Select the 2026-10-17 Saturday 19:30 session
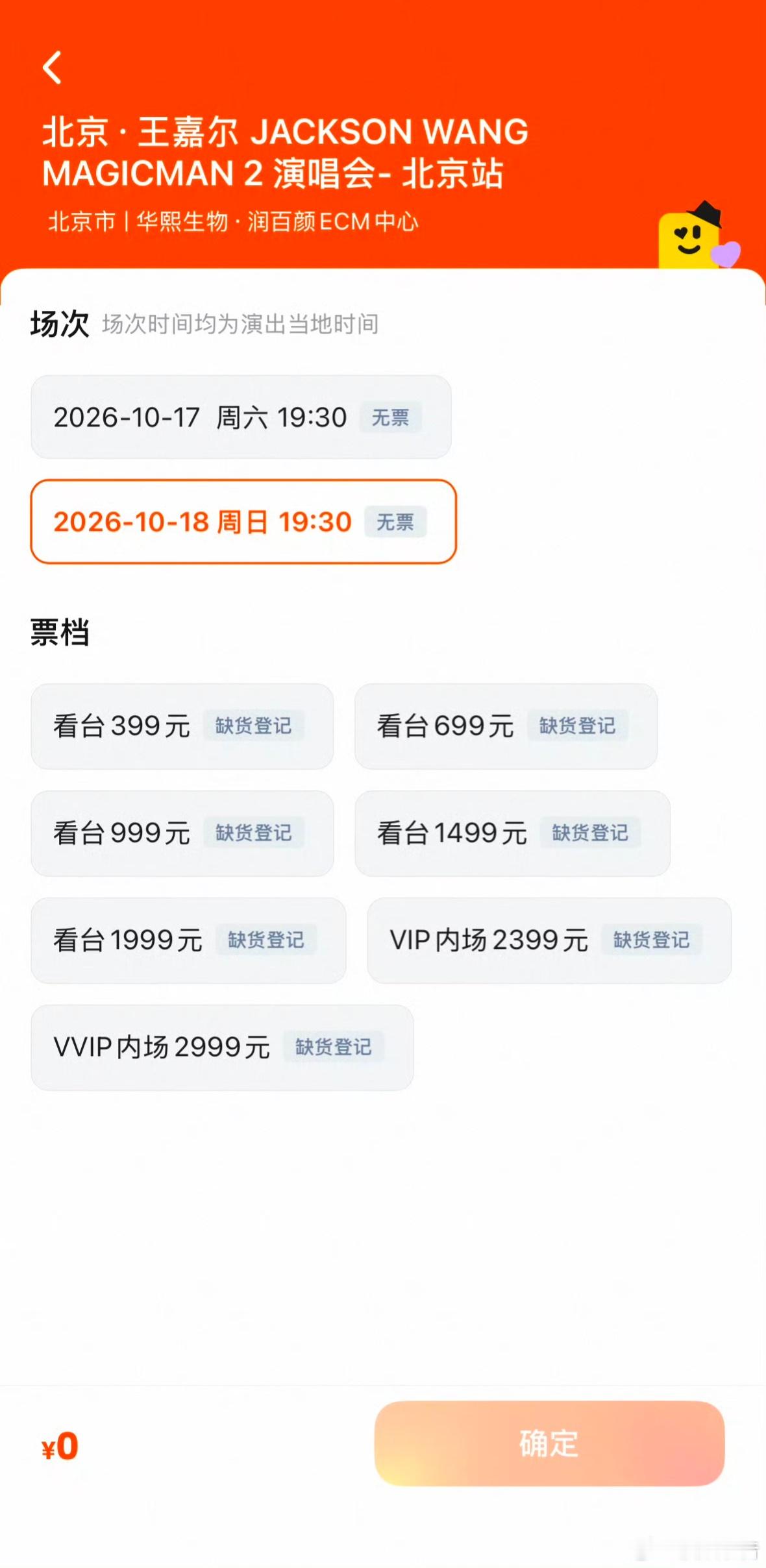 [241, 417]
